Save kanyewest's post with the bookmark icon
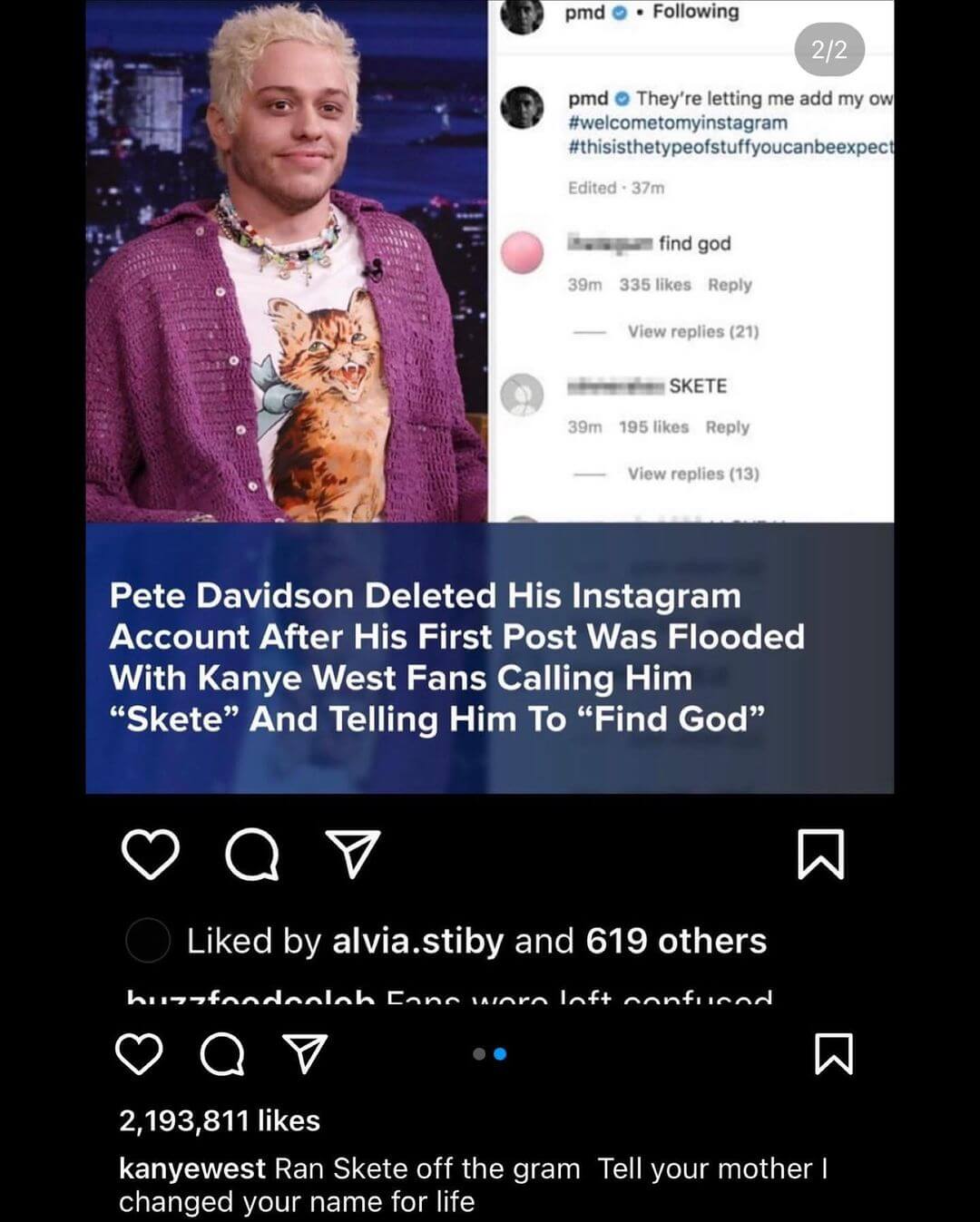 click(833, 1054)
